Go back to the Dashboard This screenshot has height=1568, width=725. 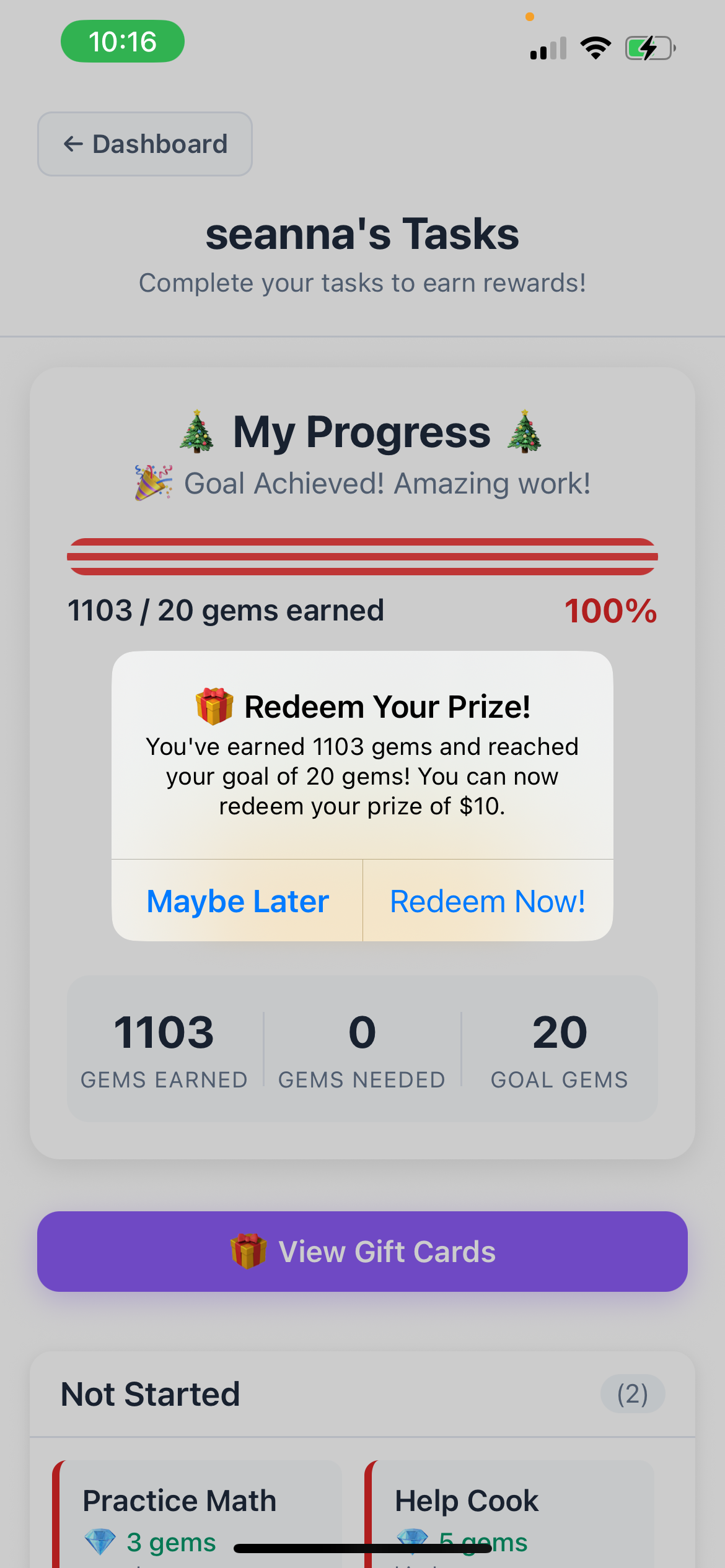tap(145, 144)
